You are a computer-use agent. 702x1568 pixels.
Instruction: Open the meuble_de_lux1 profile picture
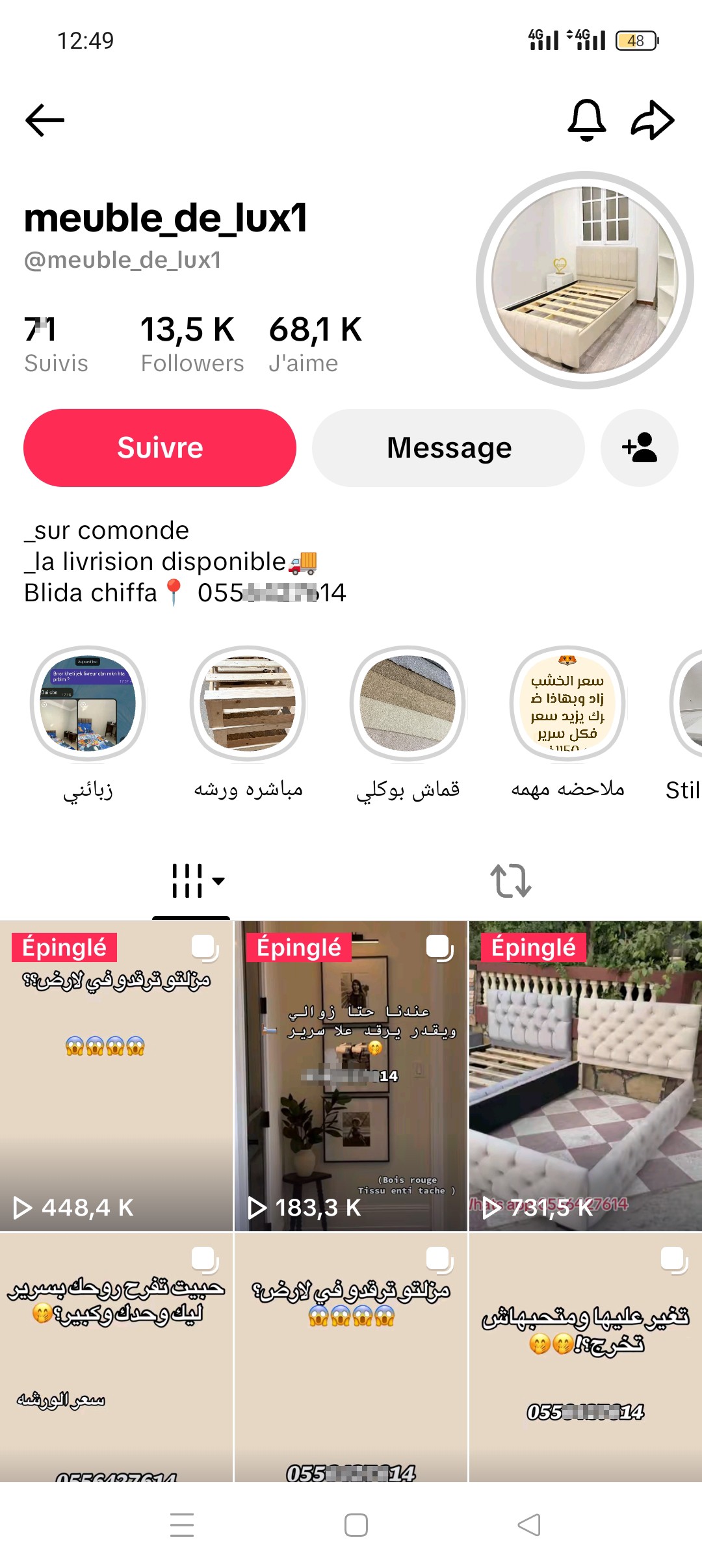[x=585, y=280]
